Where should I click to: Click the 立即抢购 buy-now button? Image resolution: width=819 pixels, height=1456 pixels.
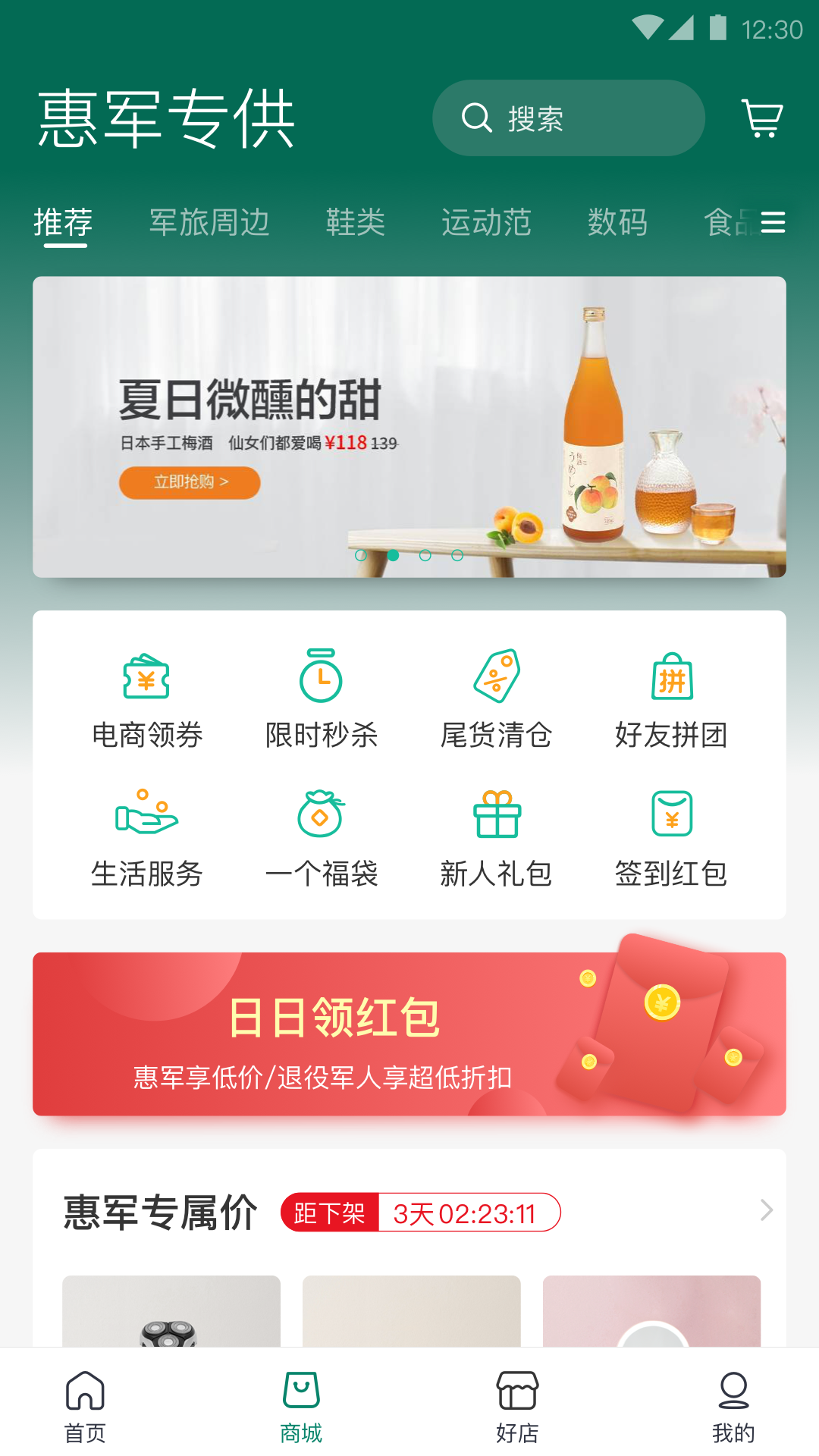point(188,482)
